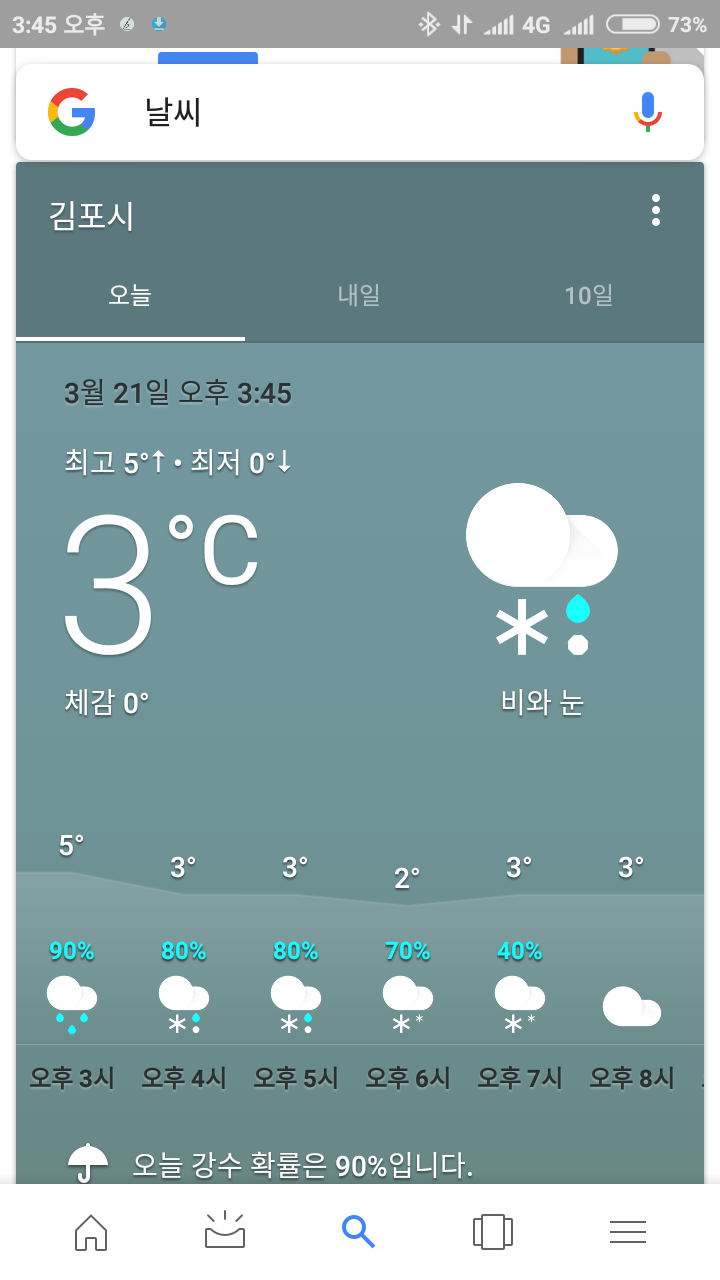The height and width of the screenshot is (1280, 720).
Task: Tap the highlighted search icon in navigation bar
Action: point(358,1232)
